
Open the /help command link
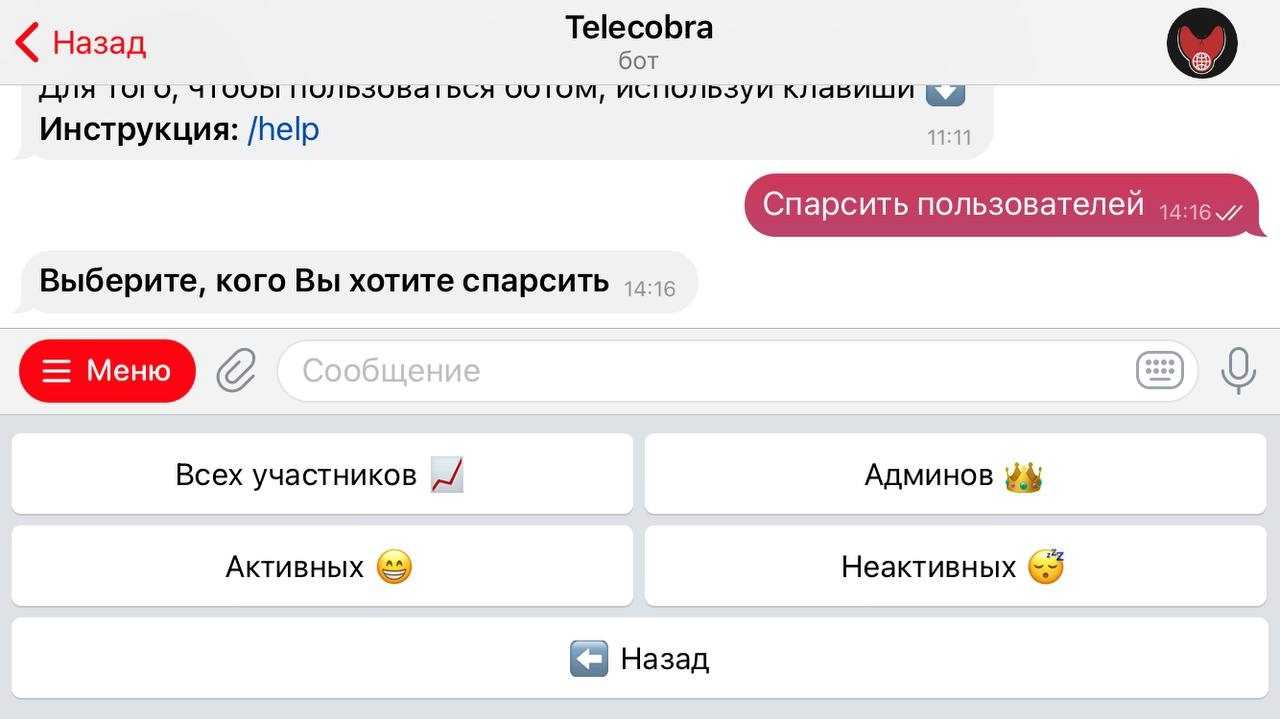[x=283, y=129]
